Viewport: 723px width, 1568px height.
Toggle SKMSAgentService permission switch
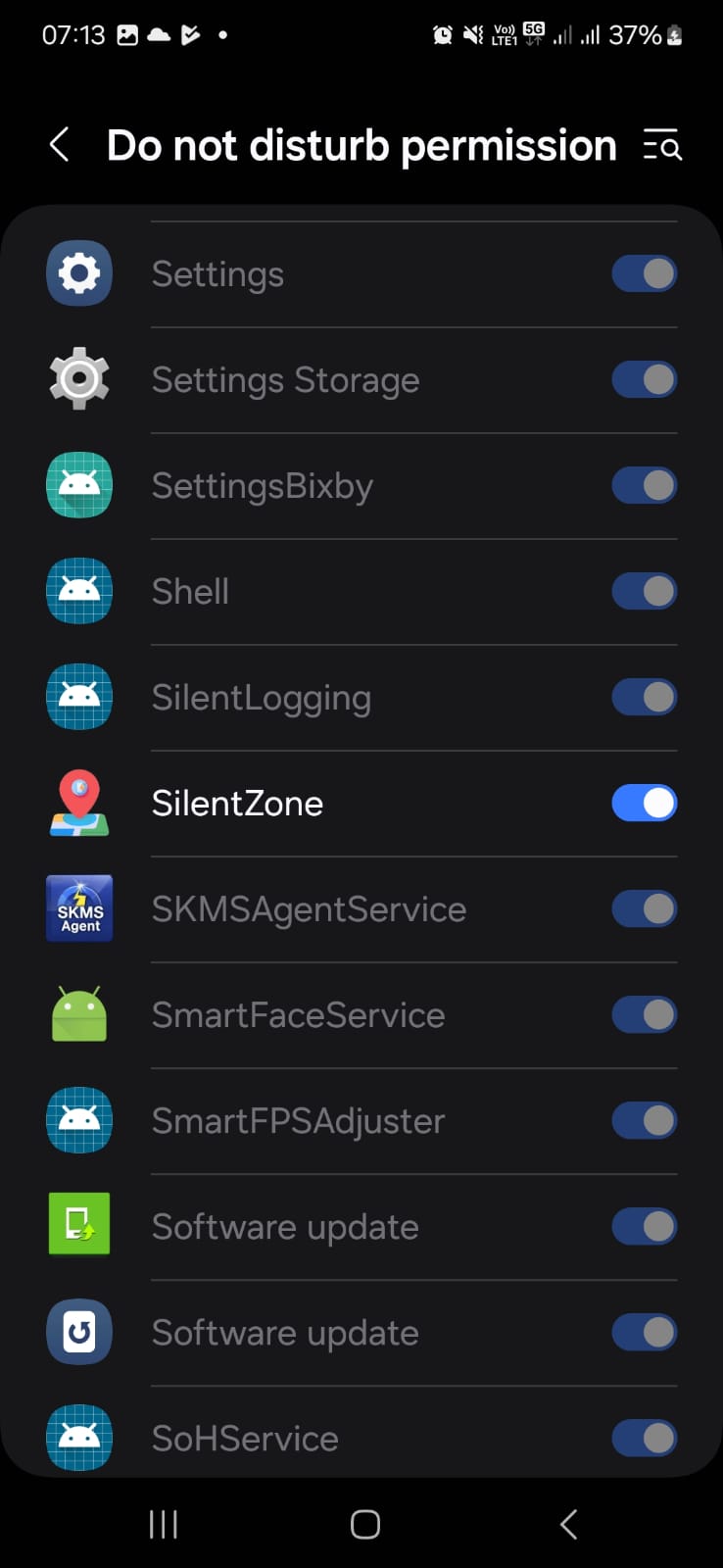click(644, 909)
